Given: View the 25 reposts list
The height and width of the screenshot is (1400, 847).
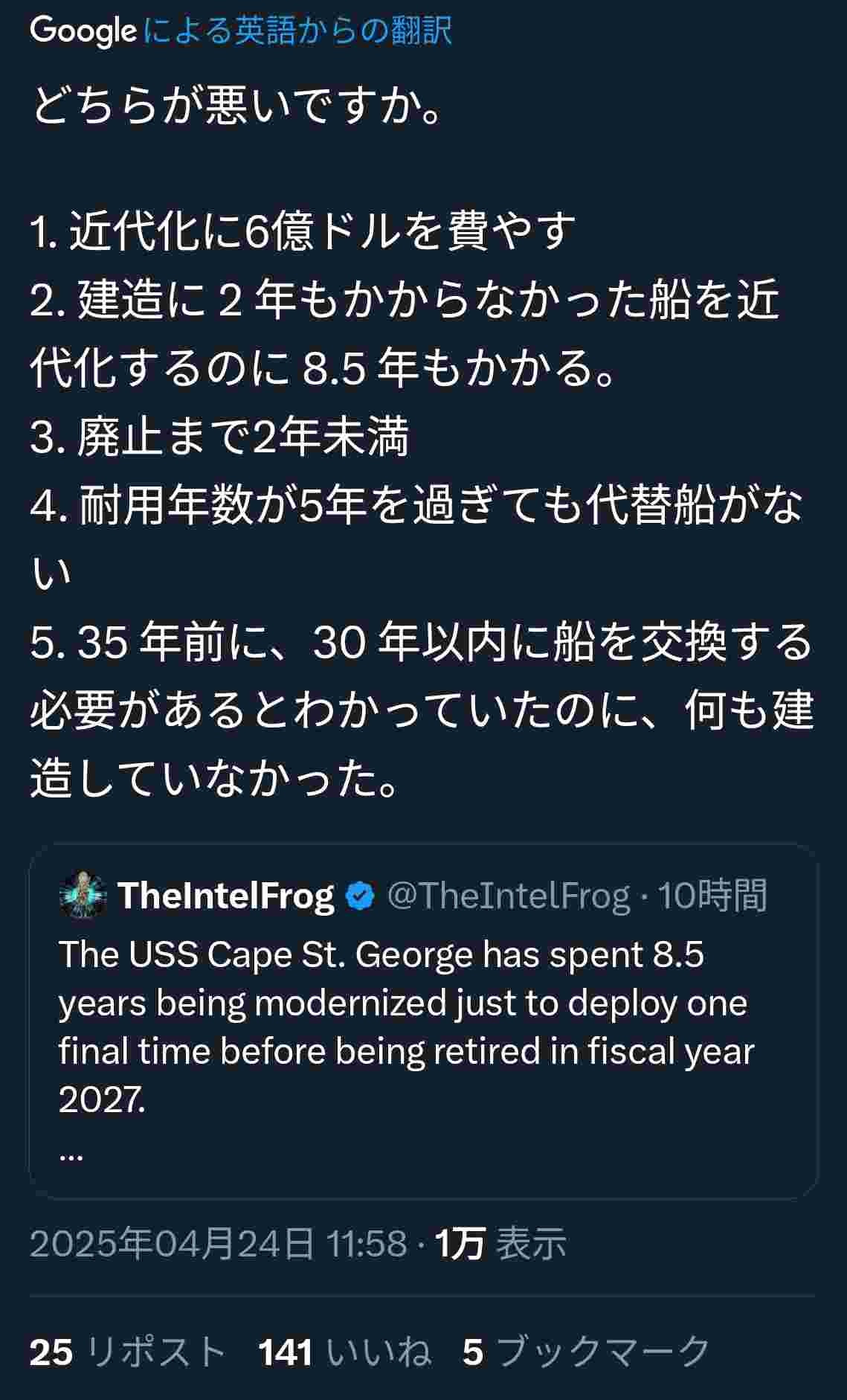Looking at the screenshot, I should (x=128, y=1351).
